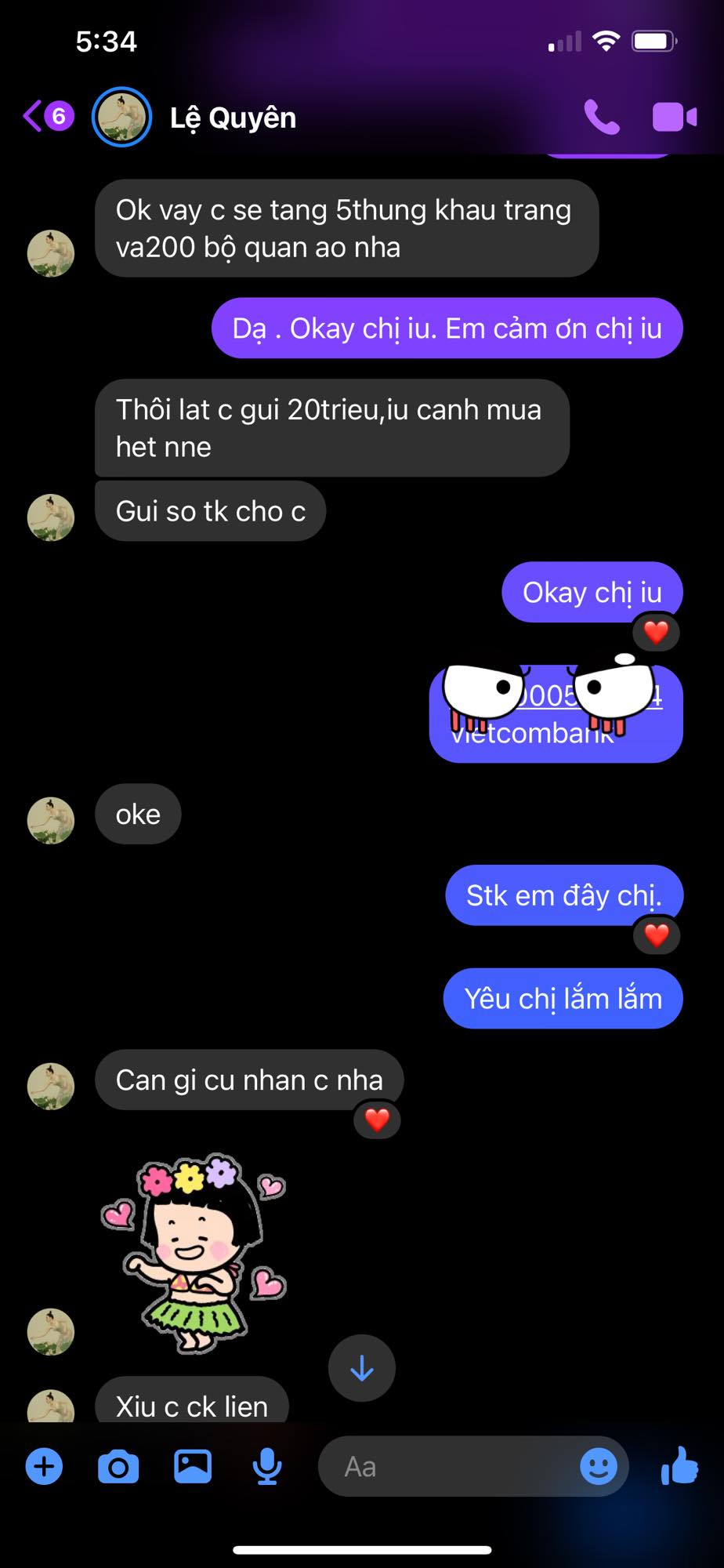View heart reaction on "Can gi cu nhan c nha"
The height and width of the screenshot is (1568, 724).
tap(378, 1120)
